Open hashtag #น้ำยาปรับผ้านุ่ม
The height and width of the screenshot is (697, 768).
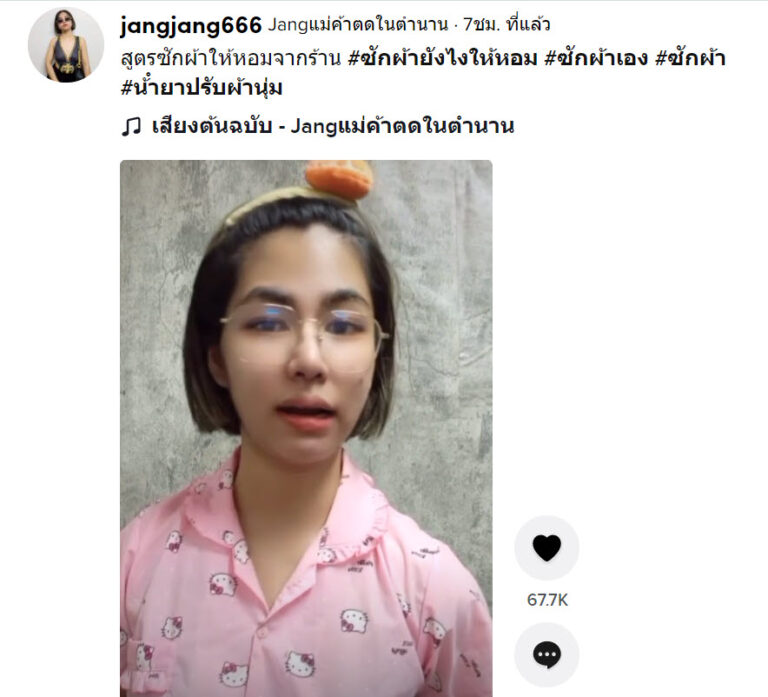pos(201,88)
